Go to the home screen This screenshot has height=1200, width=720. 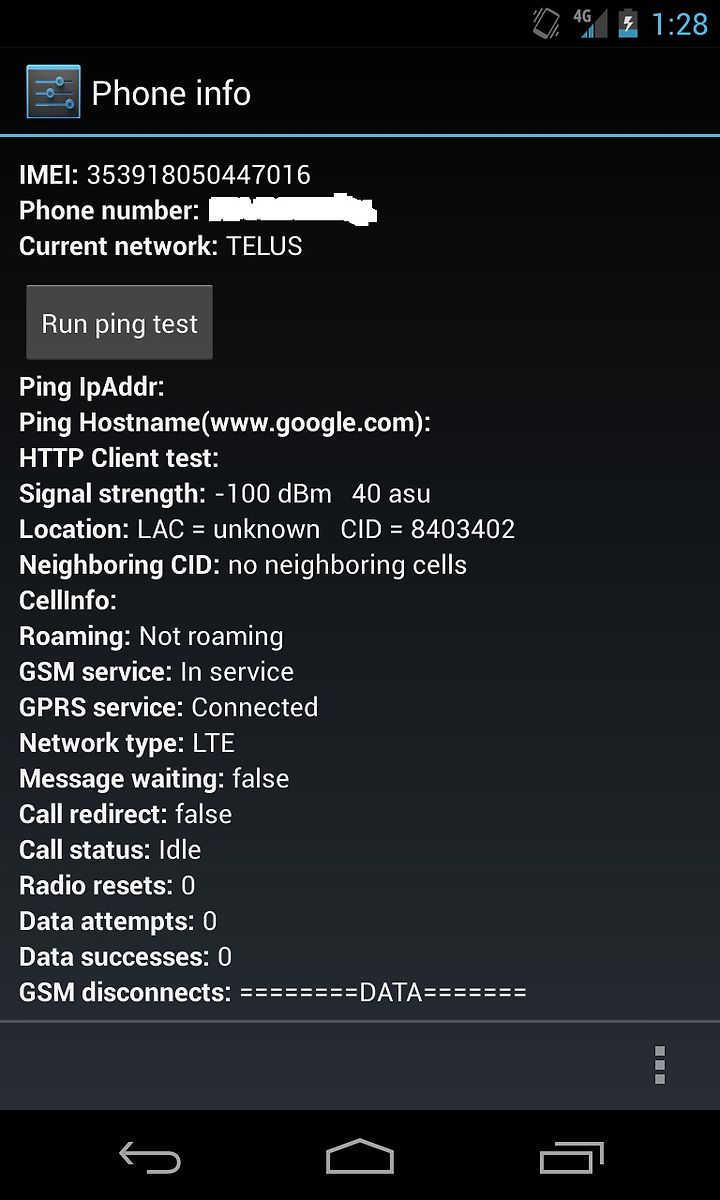tap(360, 1156)
